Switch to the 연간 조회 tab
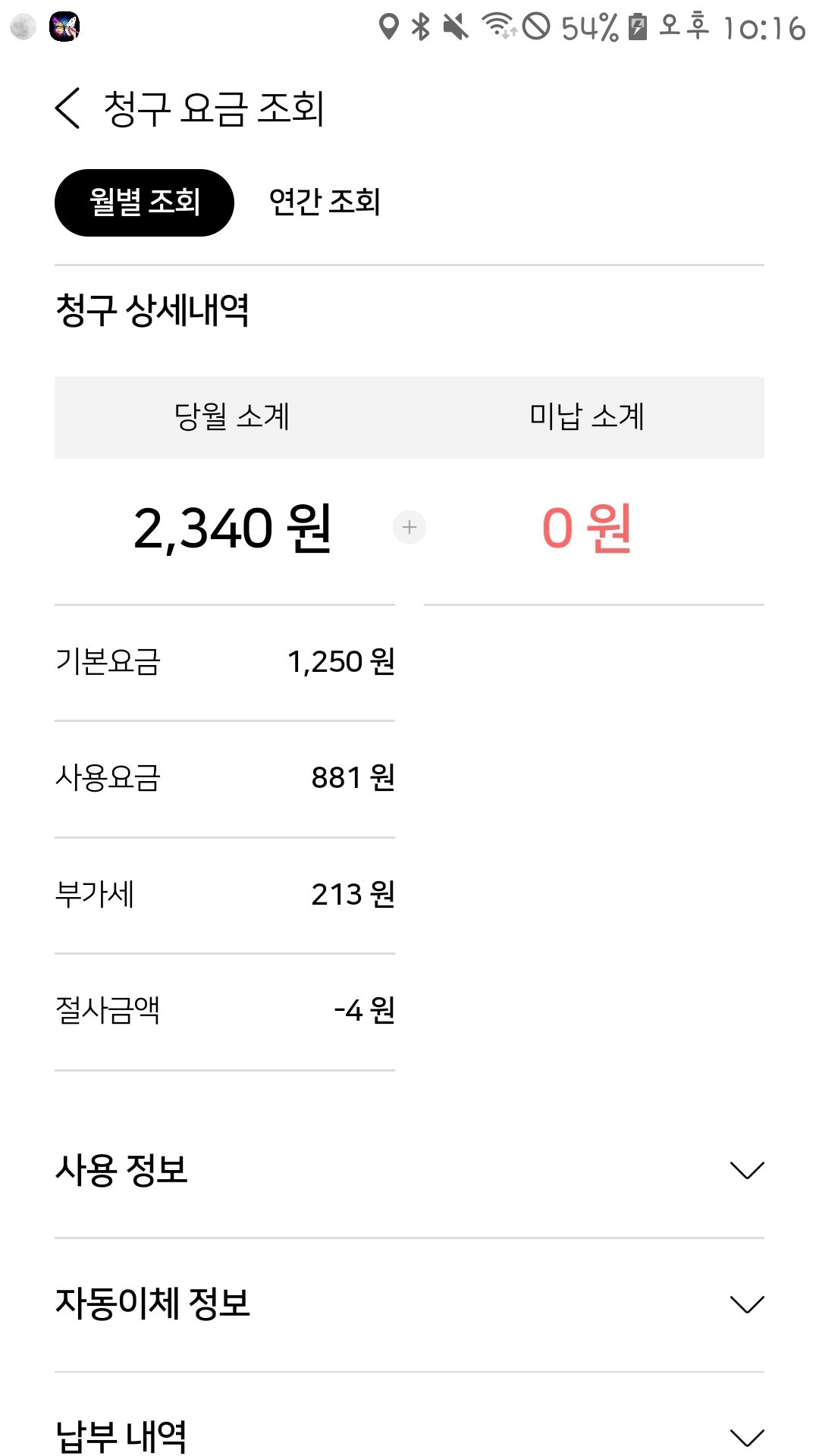The image size is (819, 1456). (x=325, y=202)
